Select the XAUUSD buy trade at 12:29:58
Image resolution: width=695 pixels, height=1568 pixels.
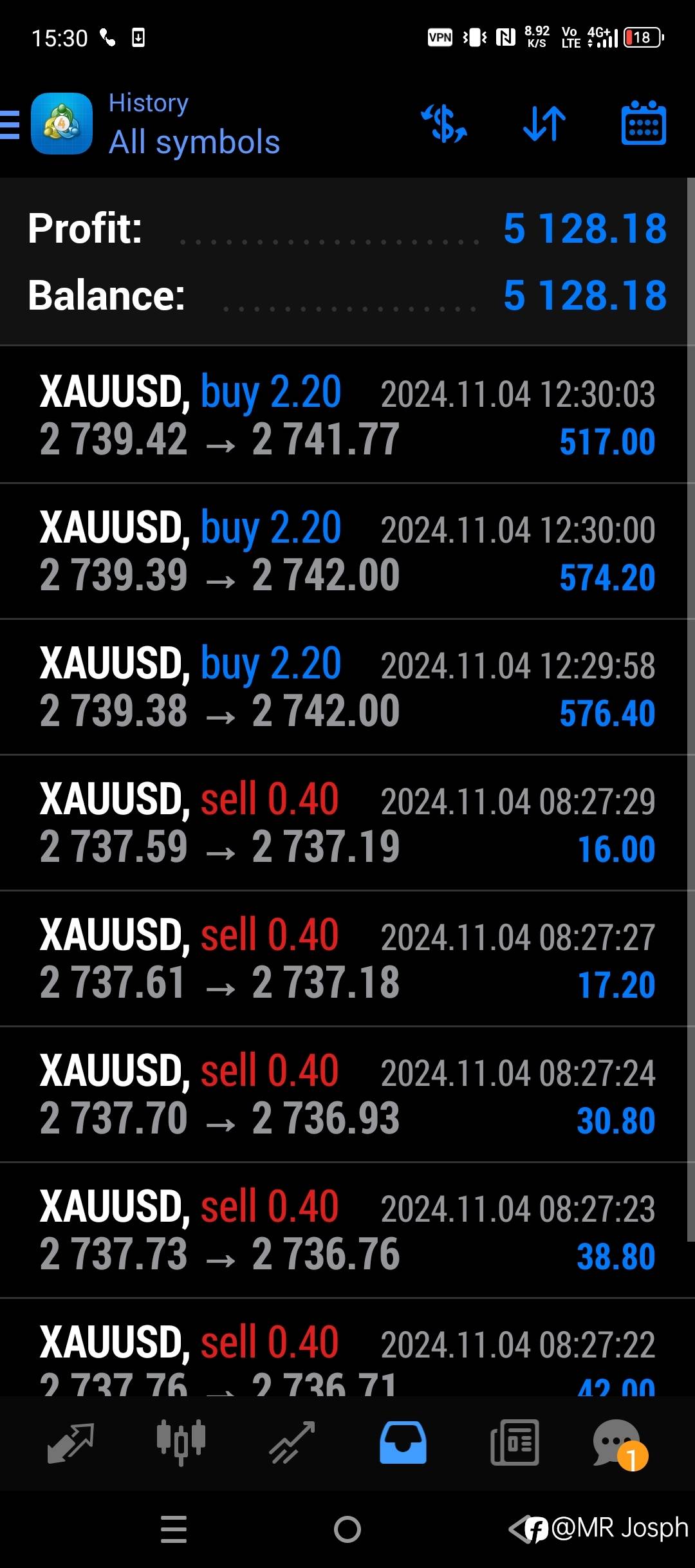(347, 687)
